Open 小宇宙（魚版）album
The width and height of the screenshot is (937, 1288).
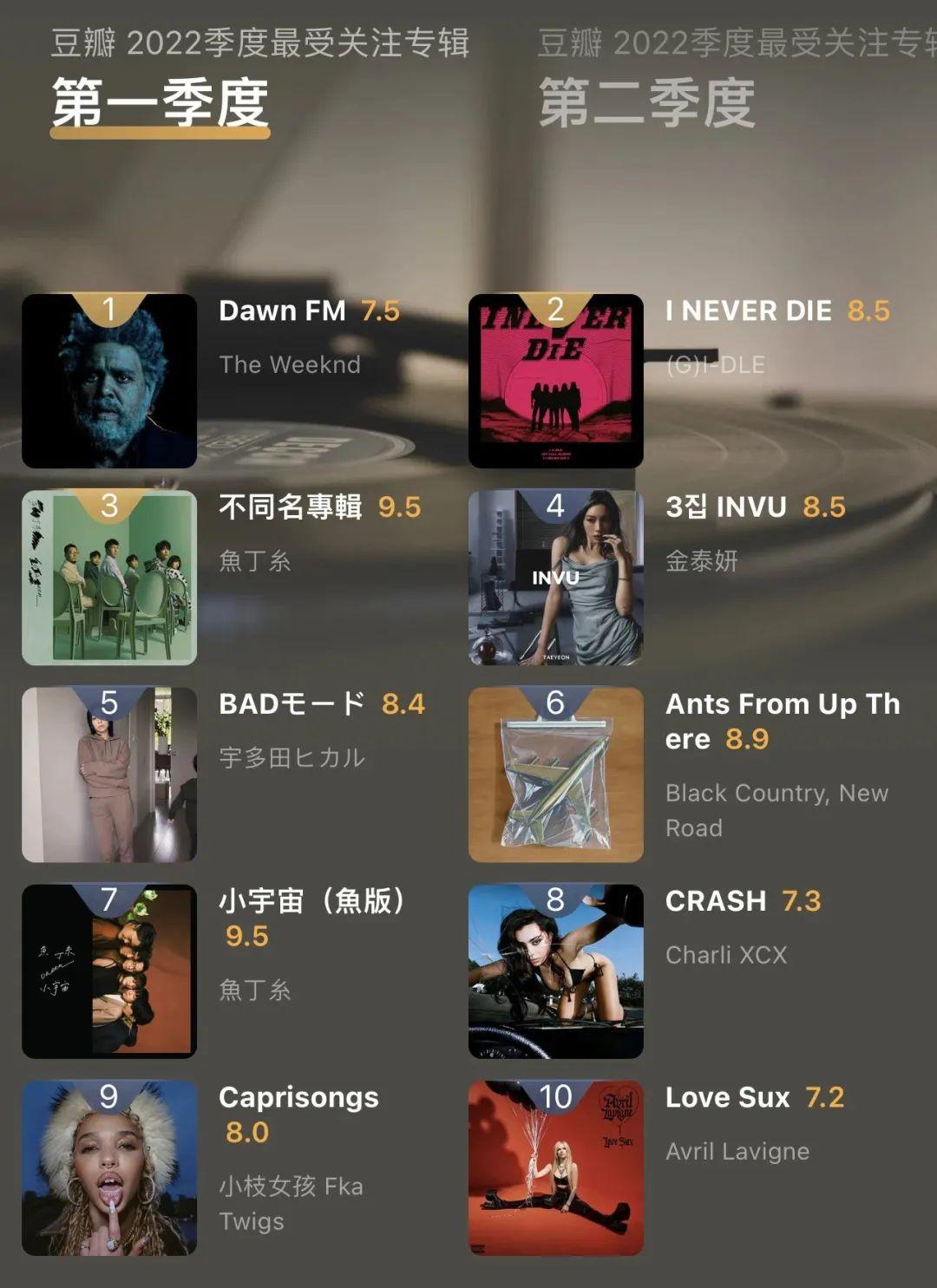click(x=109, y=971)
